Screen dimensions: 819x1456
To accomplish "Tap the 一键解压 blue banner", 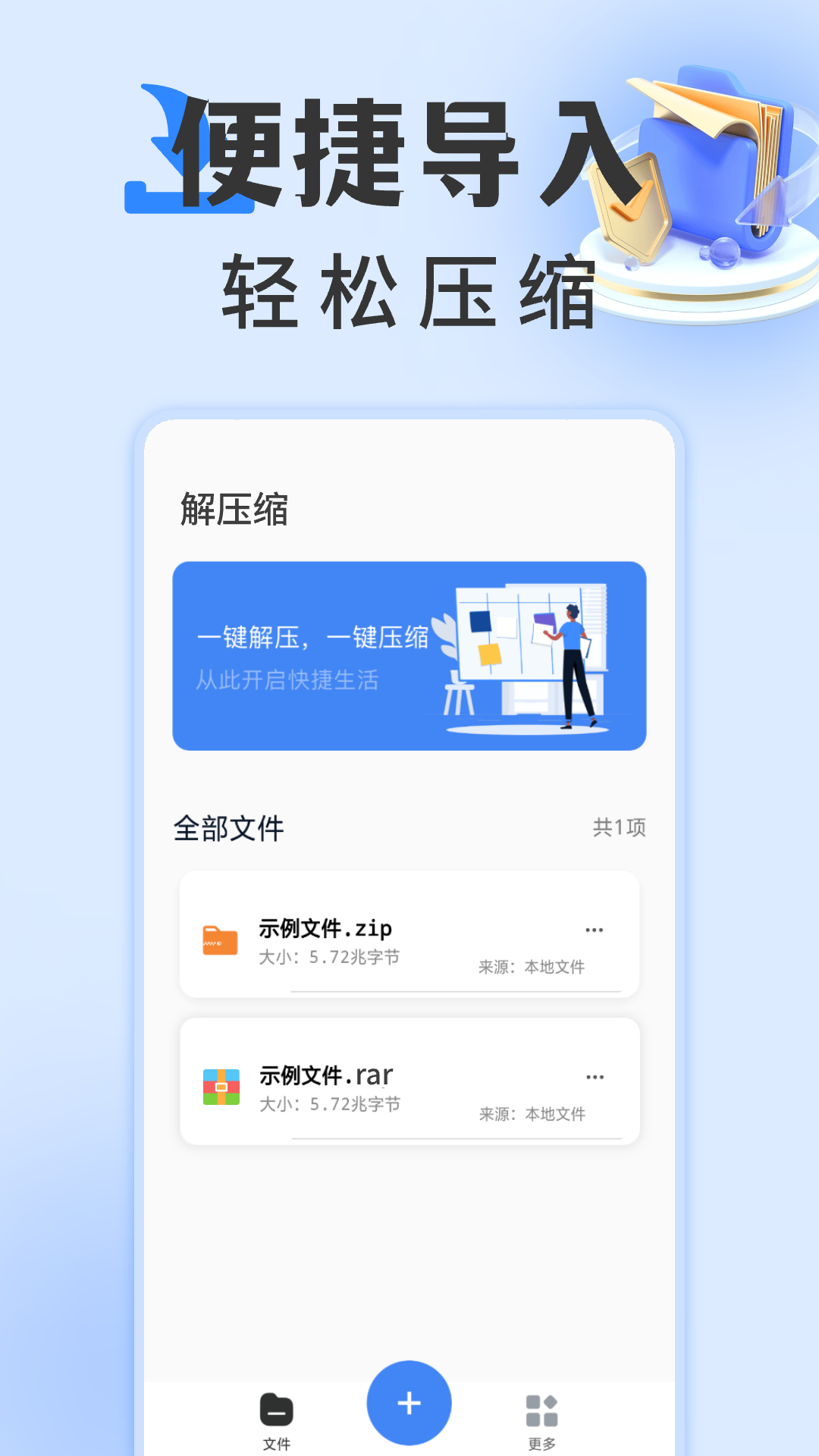I will [409, 656].
